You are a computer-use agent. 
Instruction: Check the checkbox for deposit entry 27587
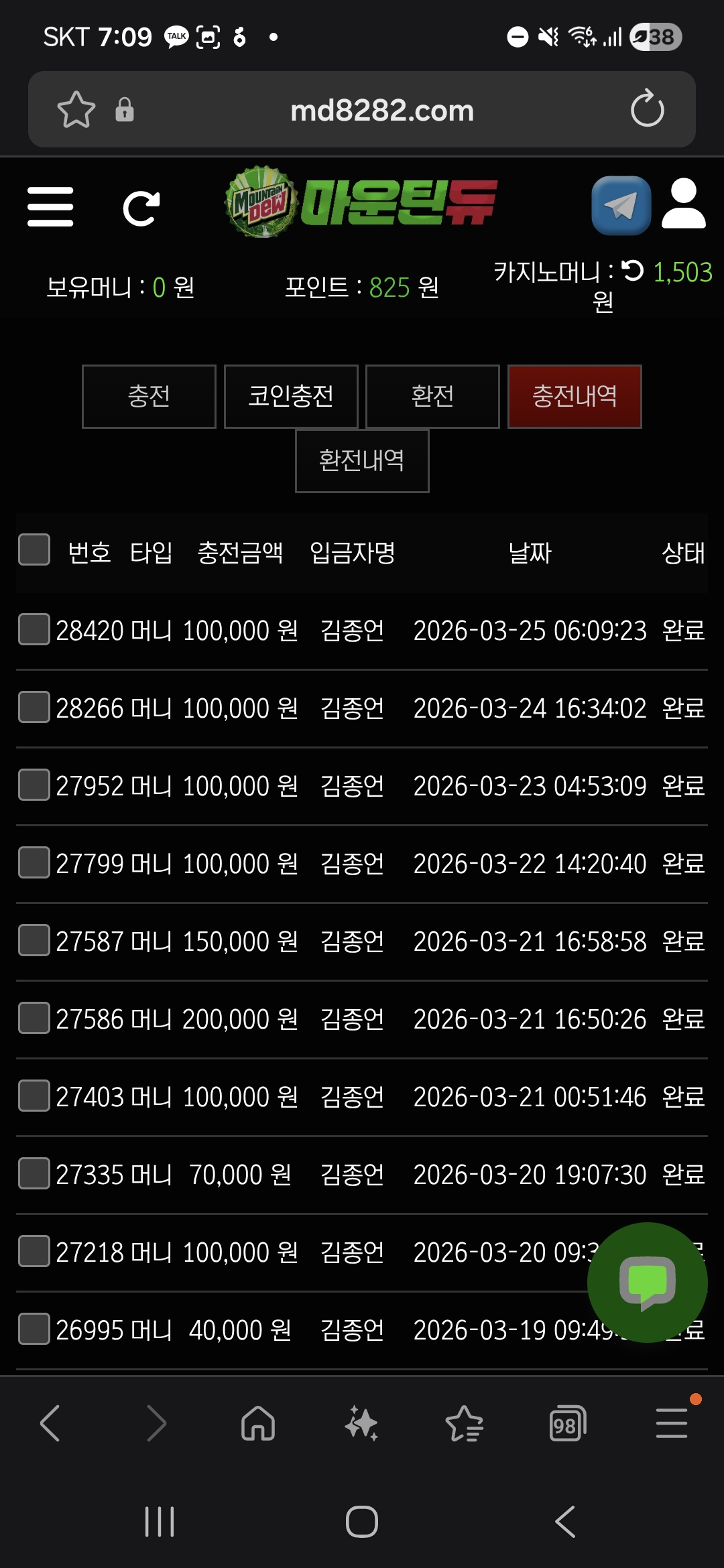click(x=34, y=941)
